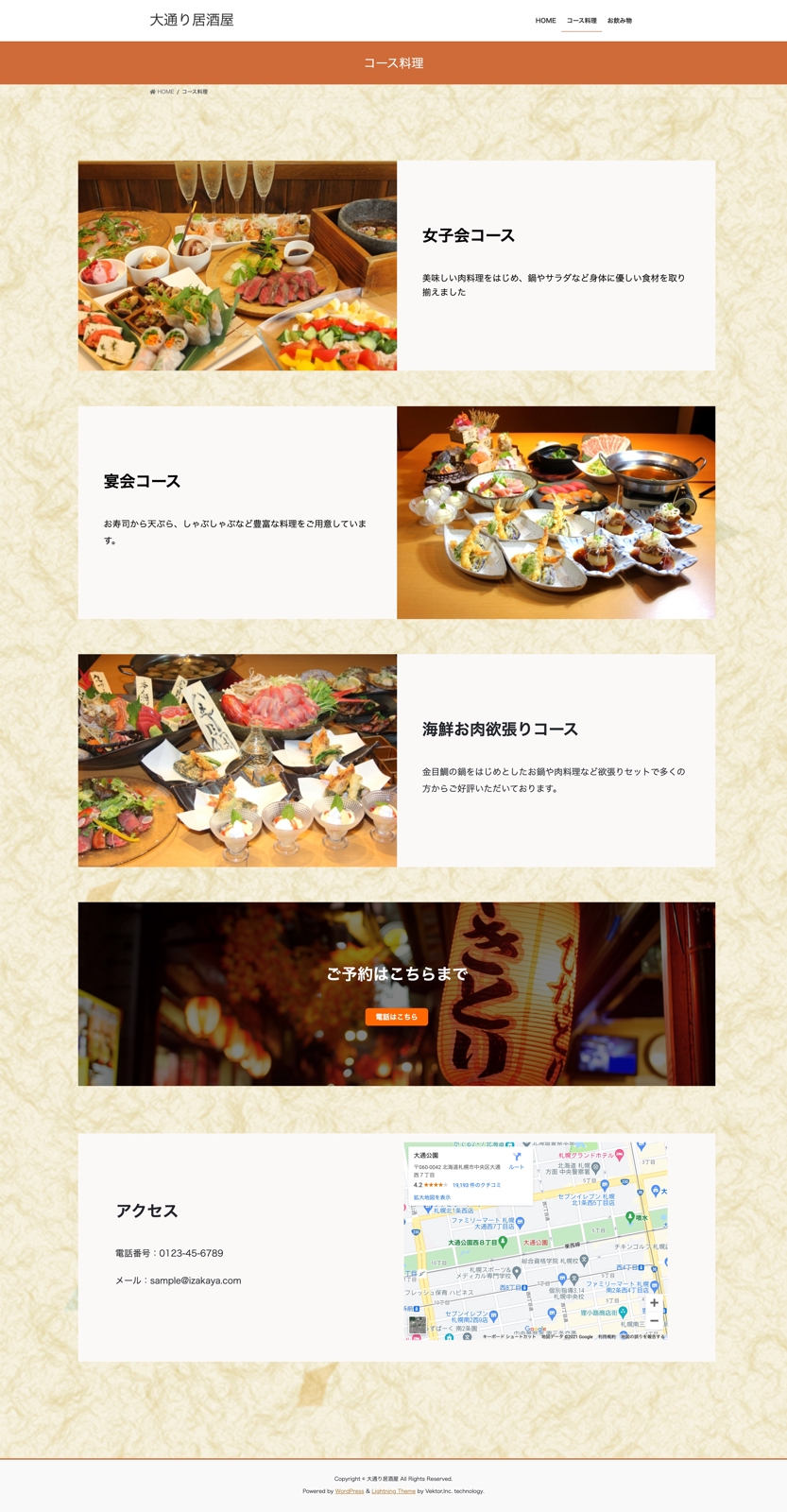Open 利用規約 on the map

[x=607, y=1336]
